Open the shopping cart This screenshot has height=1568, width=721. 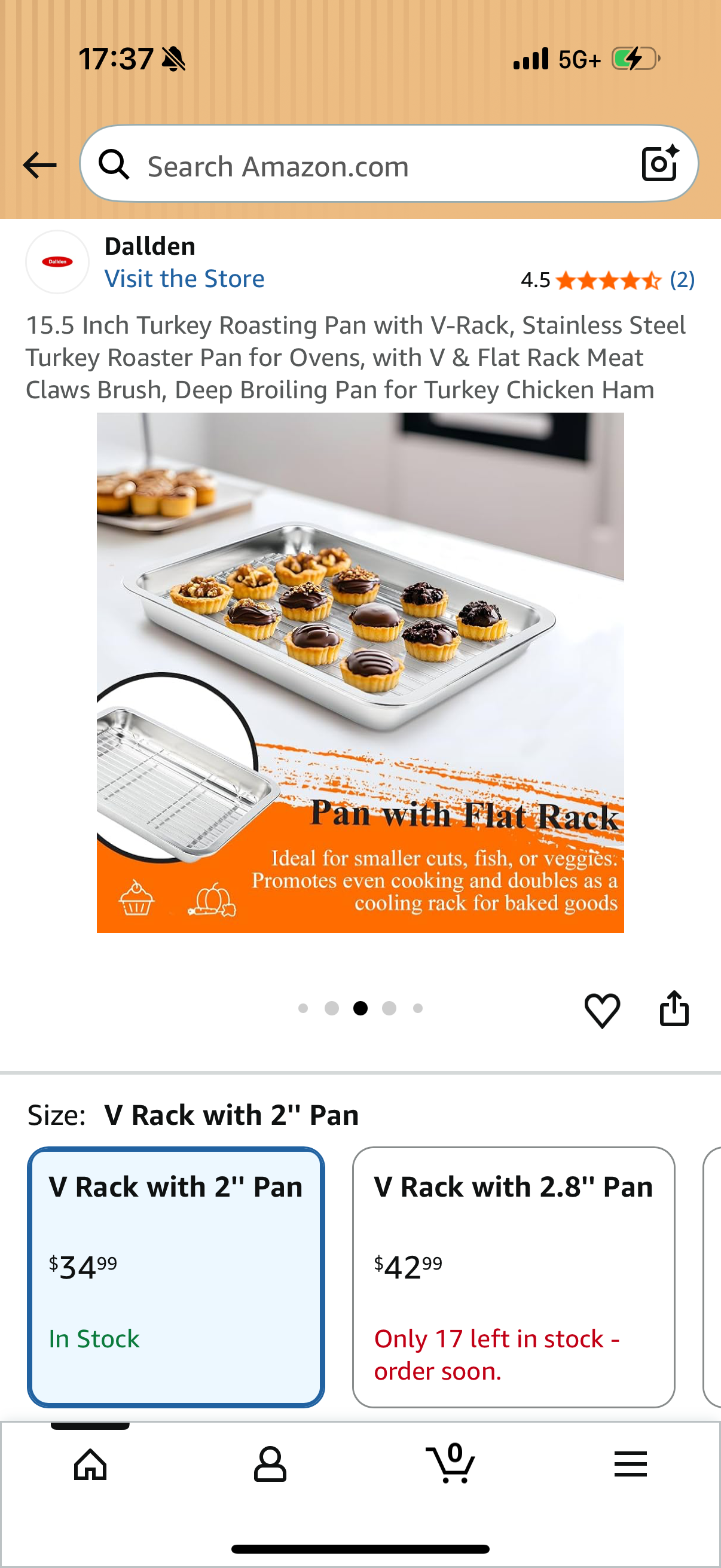pos(451,1462)
